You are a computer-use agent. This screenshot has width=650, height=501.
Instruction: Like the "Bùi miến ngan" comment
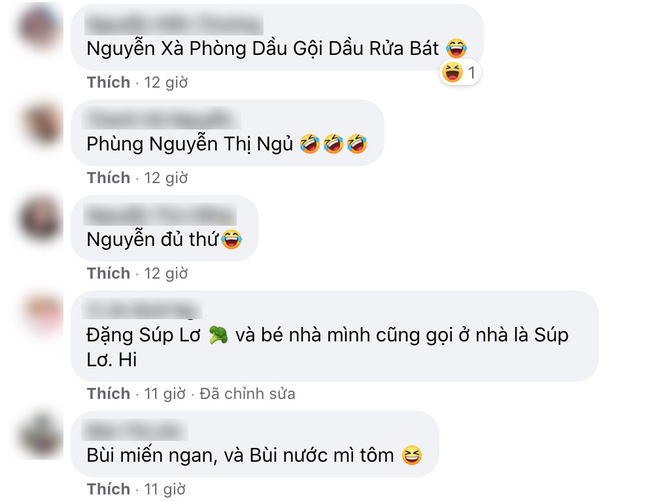tap(108, 489)
